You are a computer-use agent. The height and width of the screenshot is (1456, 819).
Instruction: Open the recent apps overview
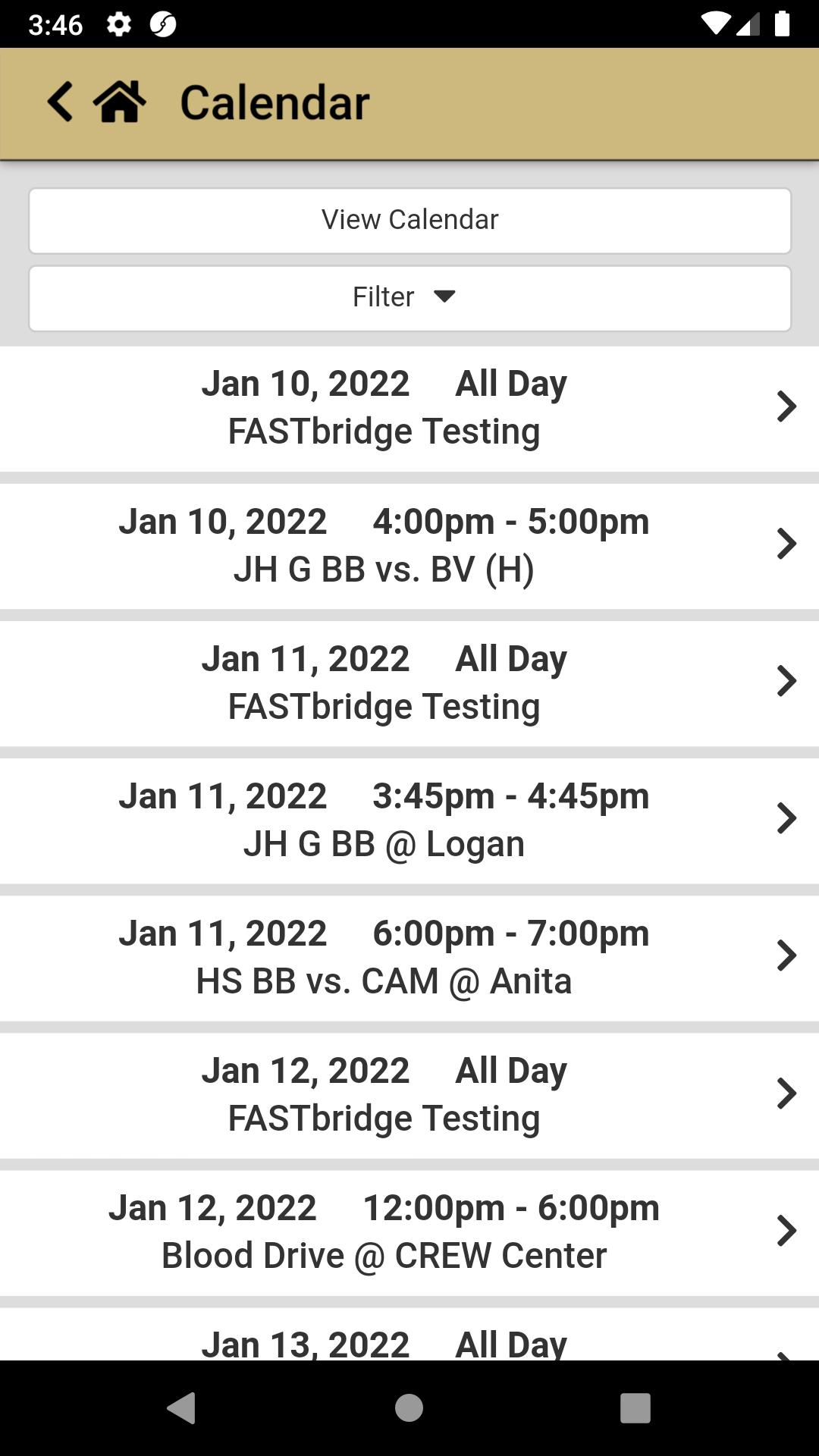point(635,1408)
